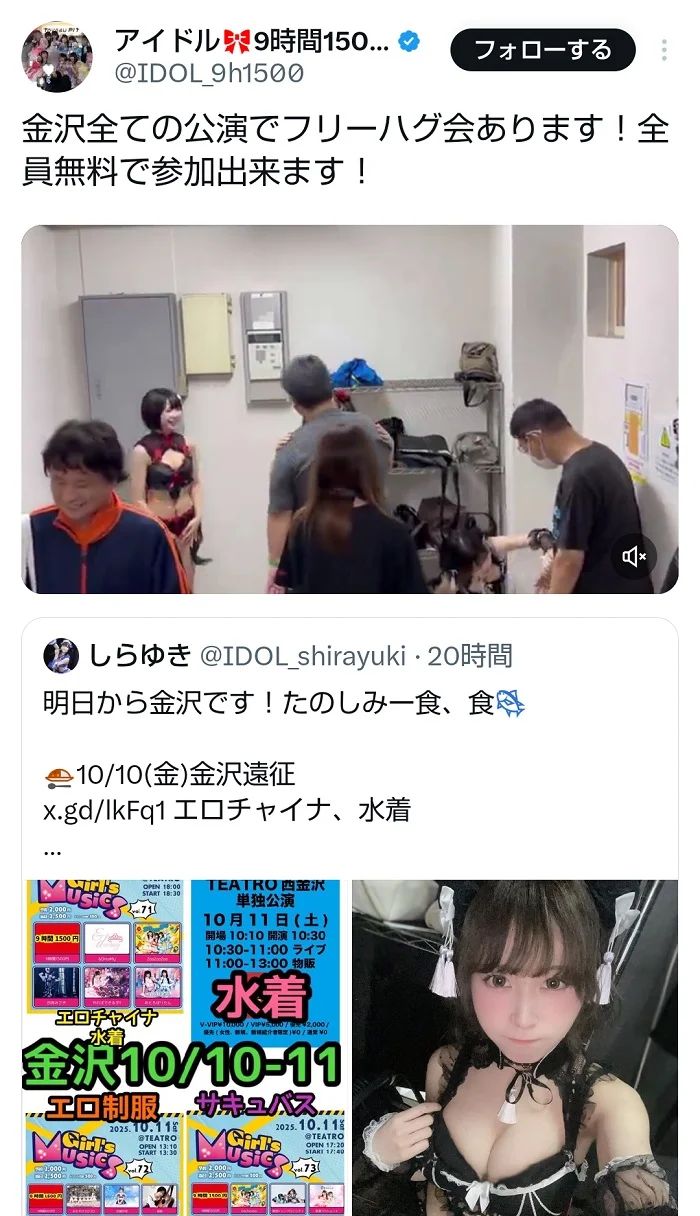Viewport: 700px width, 1216px height.
Task: Open the poster's profile avatar
Action: [x=57, y=57]
